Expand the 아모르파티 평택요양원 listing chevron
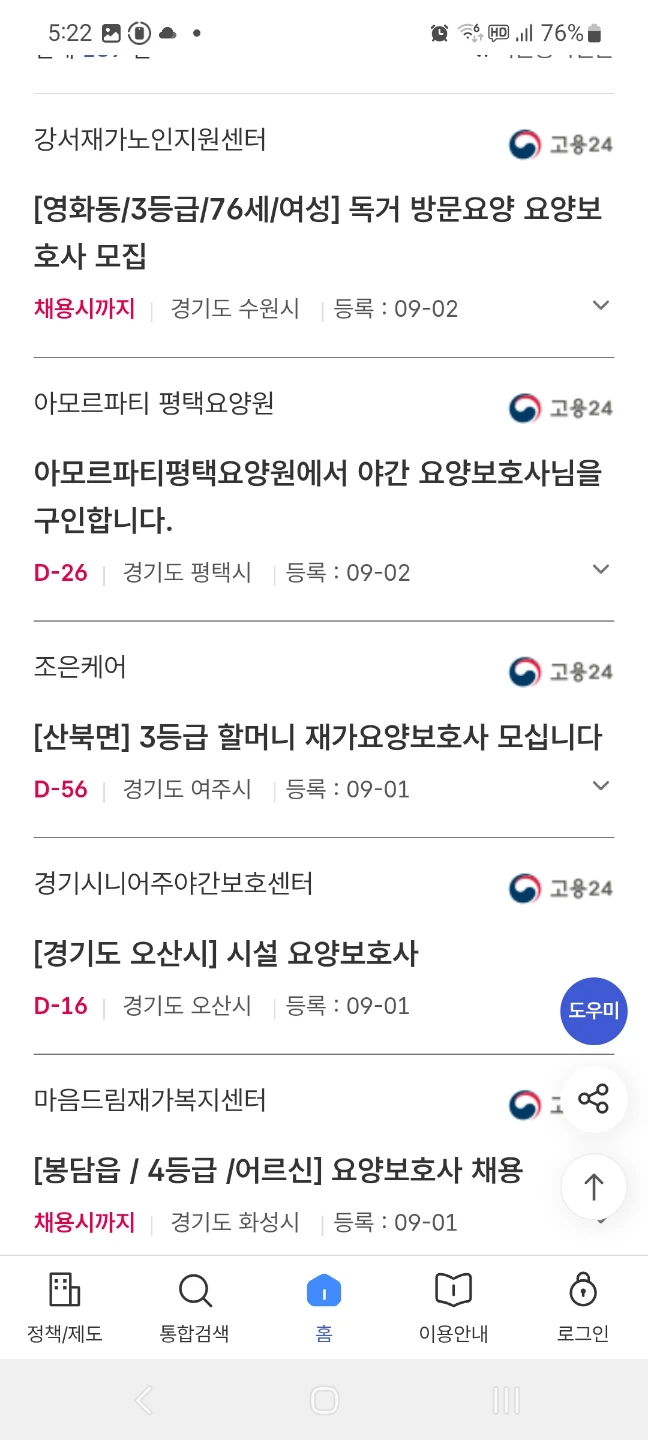Screen dimensions: 648x1440 (601, 570)
